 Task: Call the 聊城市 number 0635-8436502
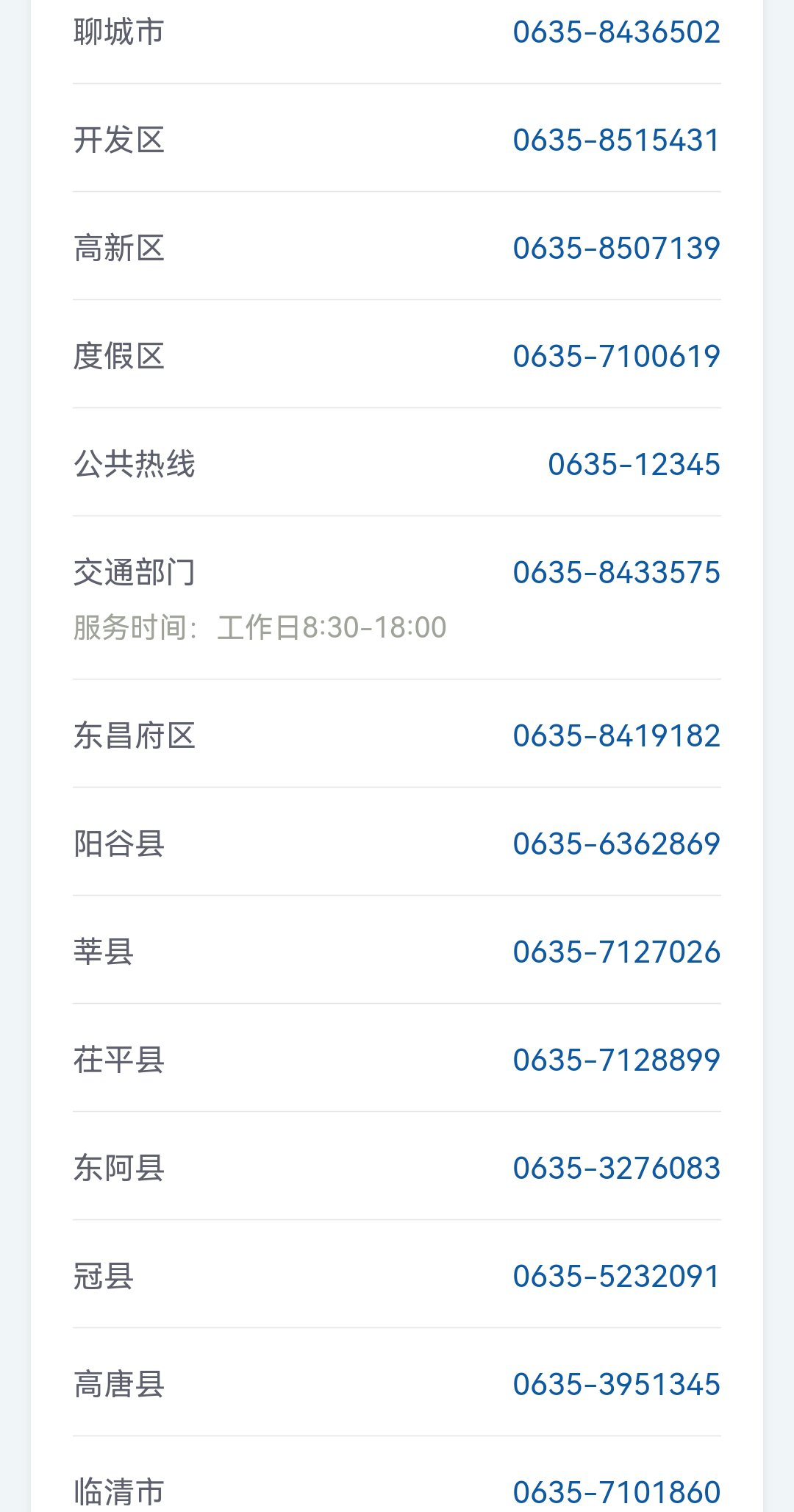[x=616, y=32]
